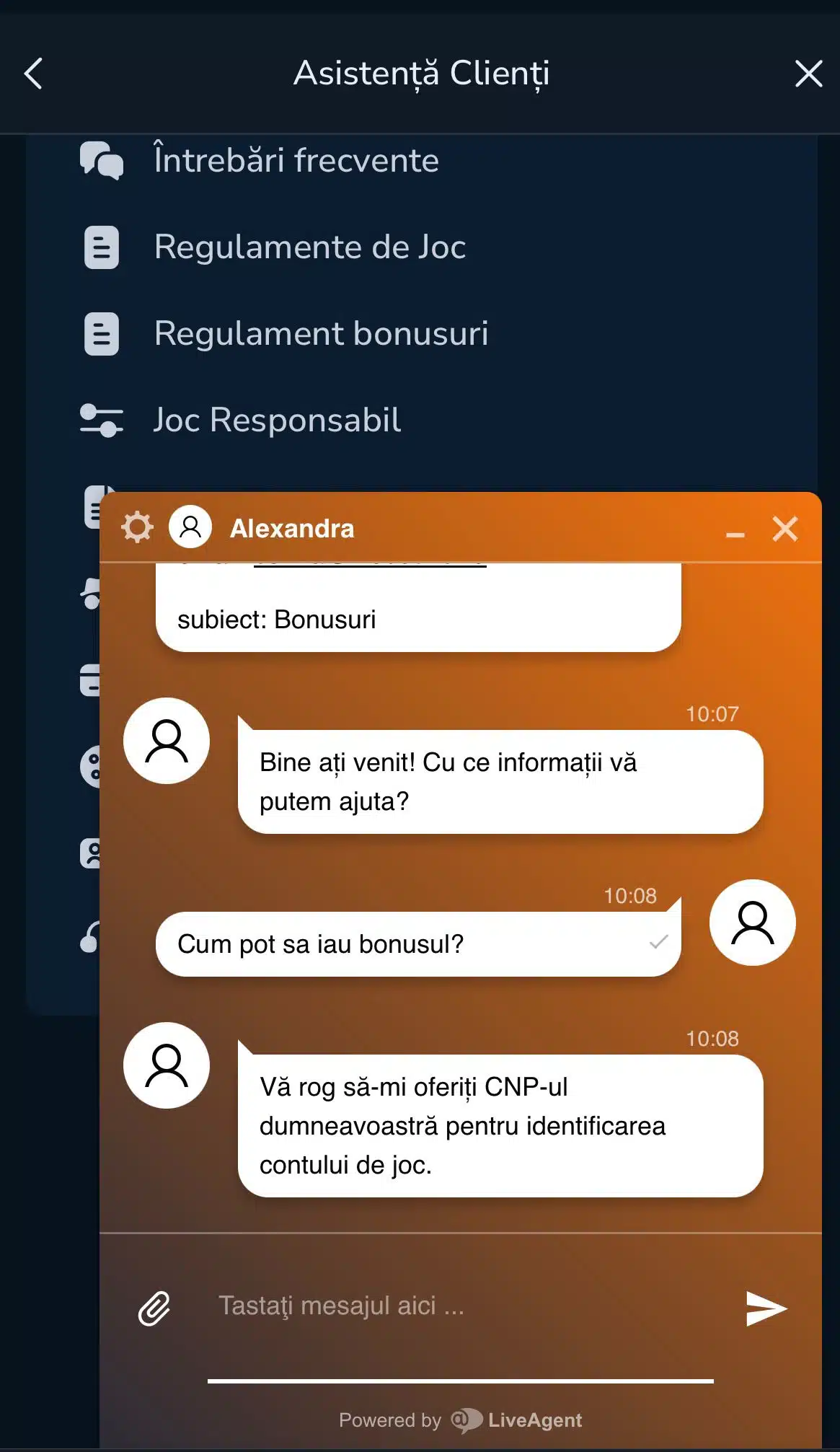
Task: Close the chat with Alexandra
Action: pyautogui.click(x=785, y=529)
